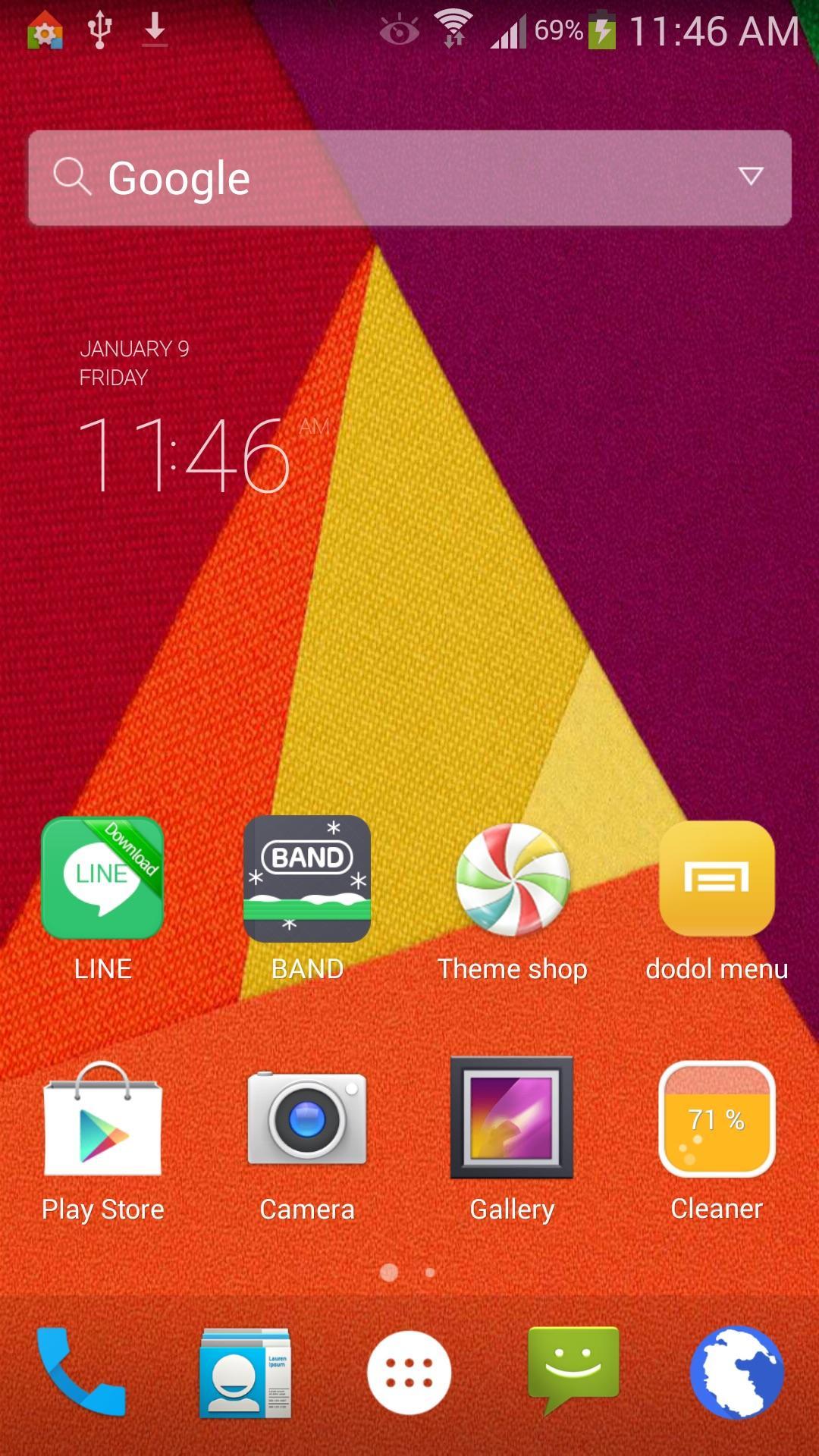Image resolution: width=819 pixels, height=1456 pixels.
Task: Expand the Google widget dropdown arrow
Action: (750, 177)
